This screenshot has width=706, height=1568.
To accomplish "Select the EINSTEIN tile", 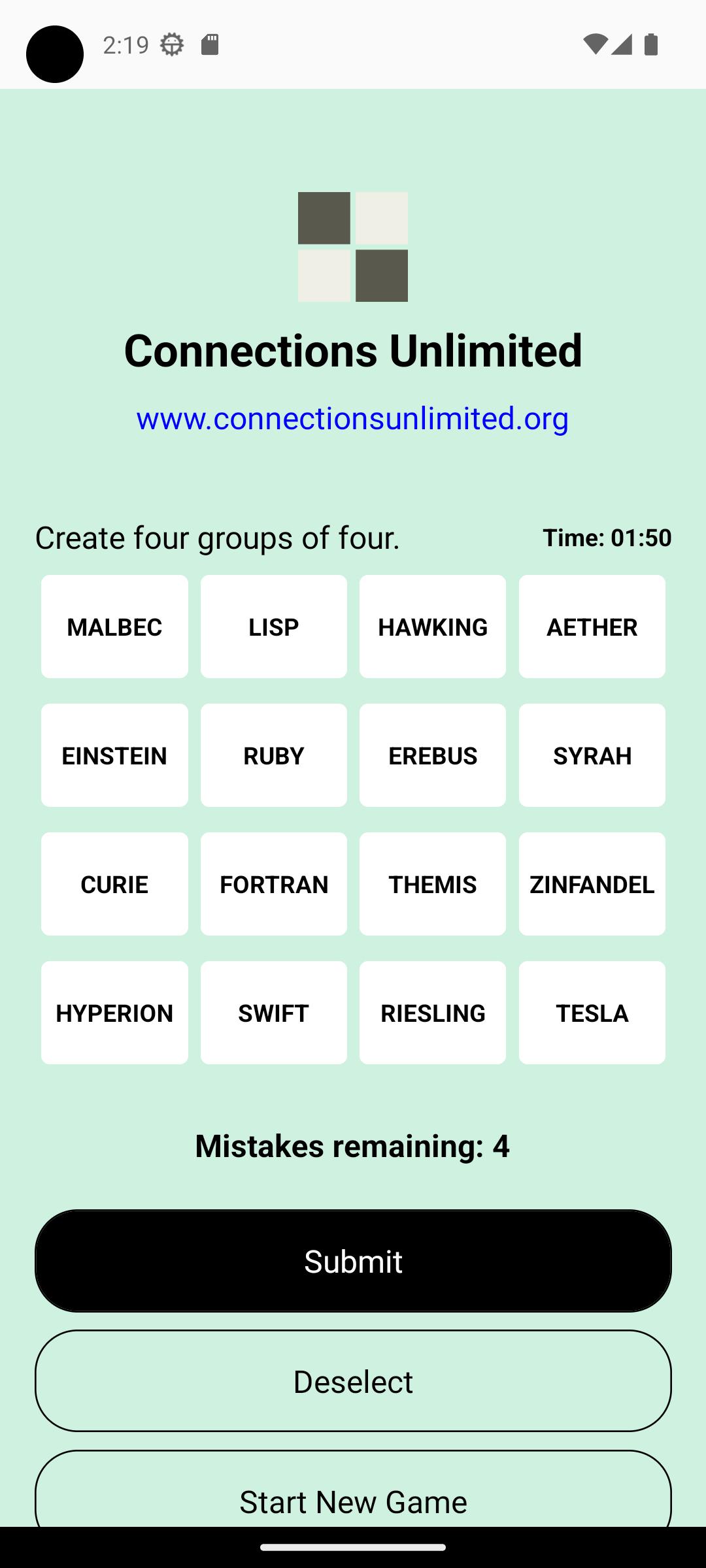I will pos(114,755).
